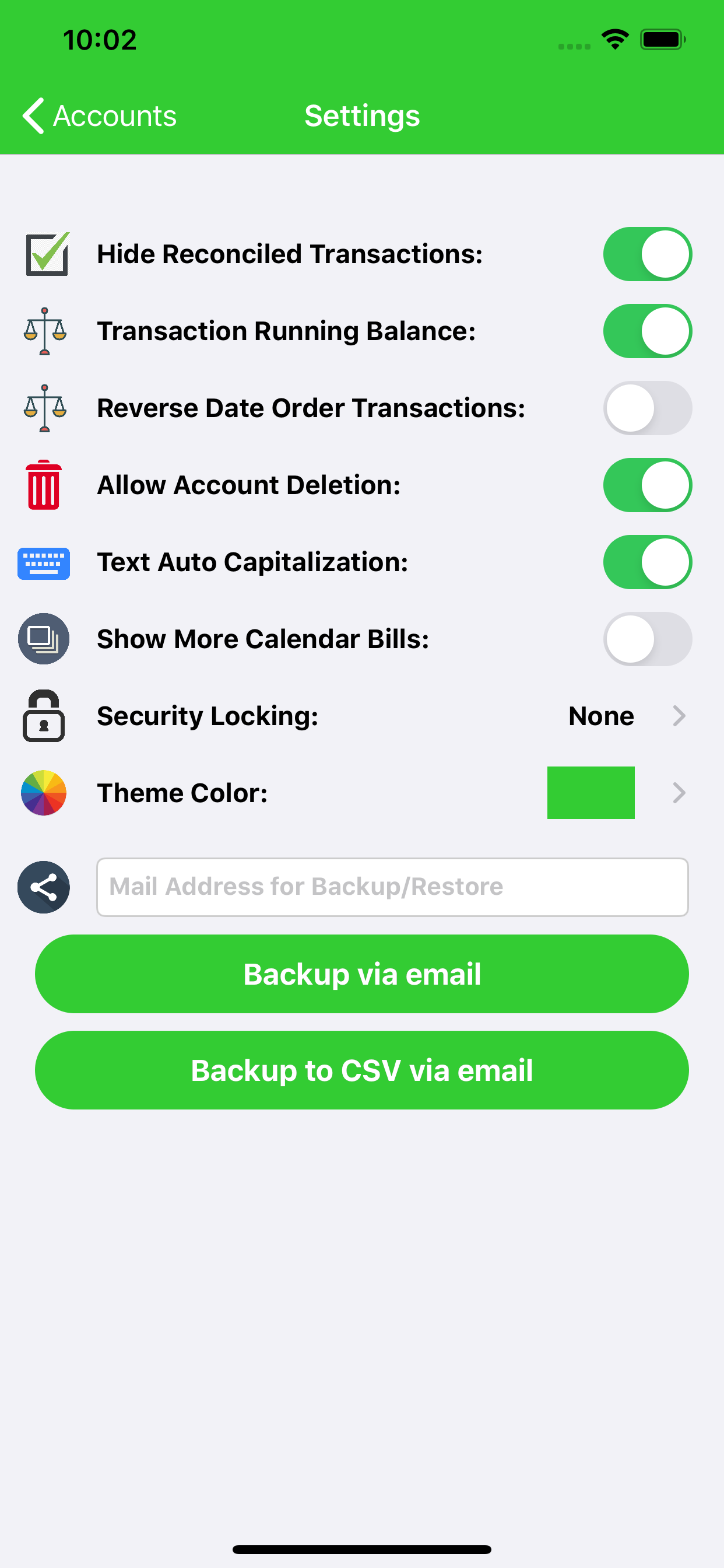724x1568 pixels.
Task: Enable Reverse Date Order Transactions
Action: 646,408
